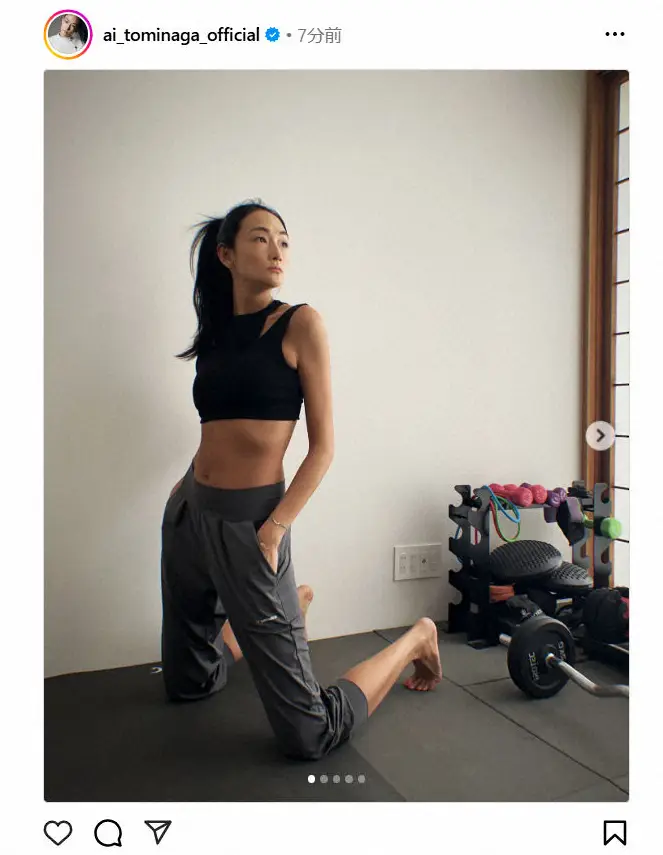This screenshot has height=855, width=663.
Task: Open the post's three-dot overflow menu
Action: coord(614,34)
